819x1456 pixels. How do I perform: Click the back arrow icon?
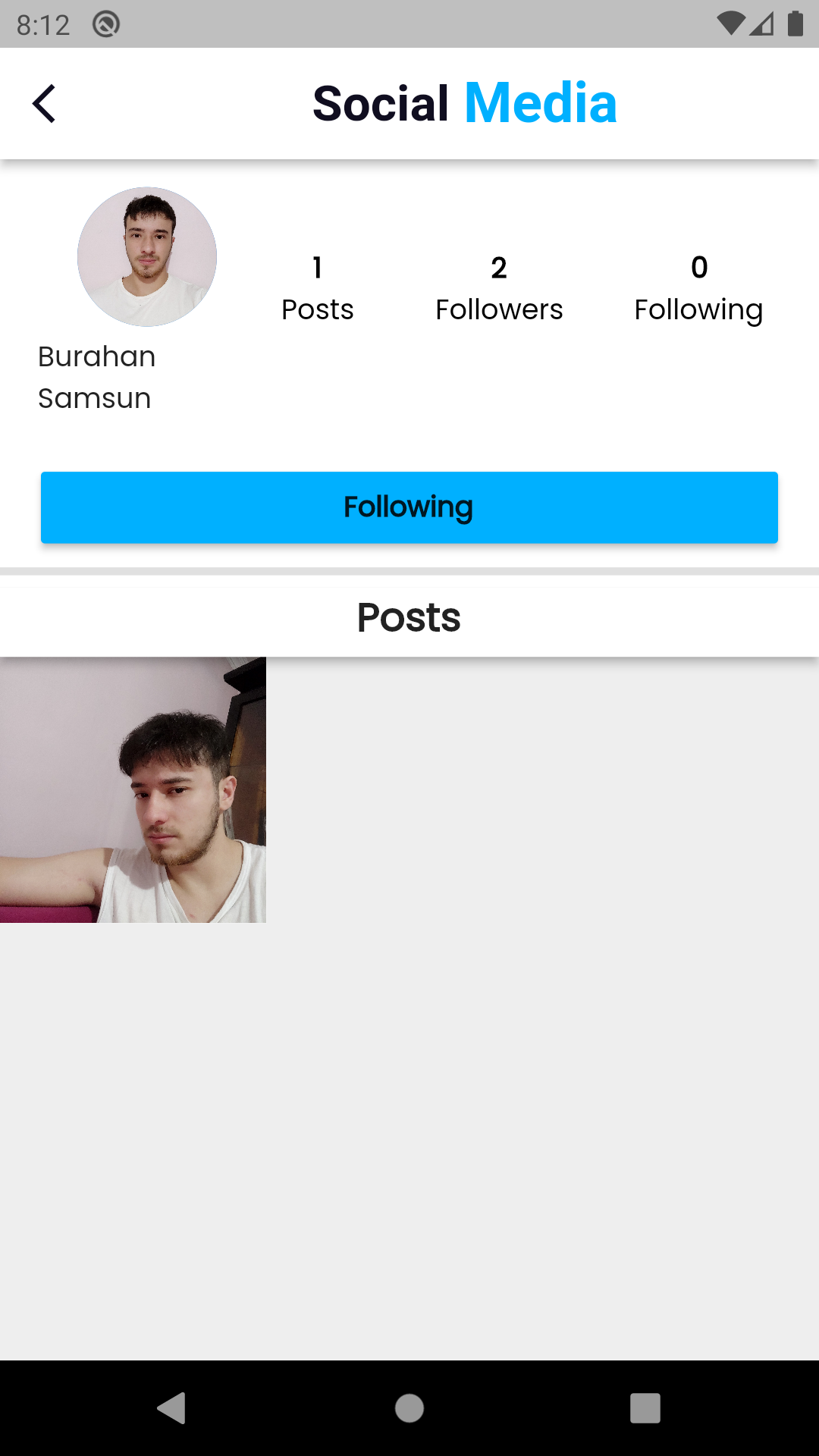[45, 103]
